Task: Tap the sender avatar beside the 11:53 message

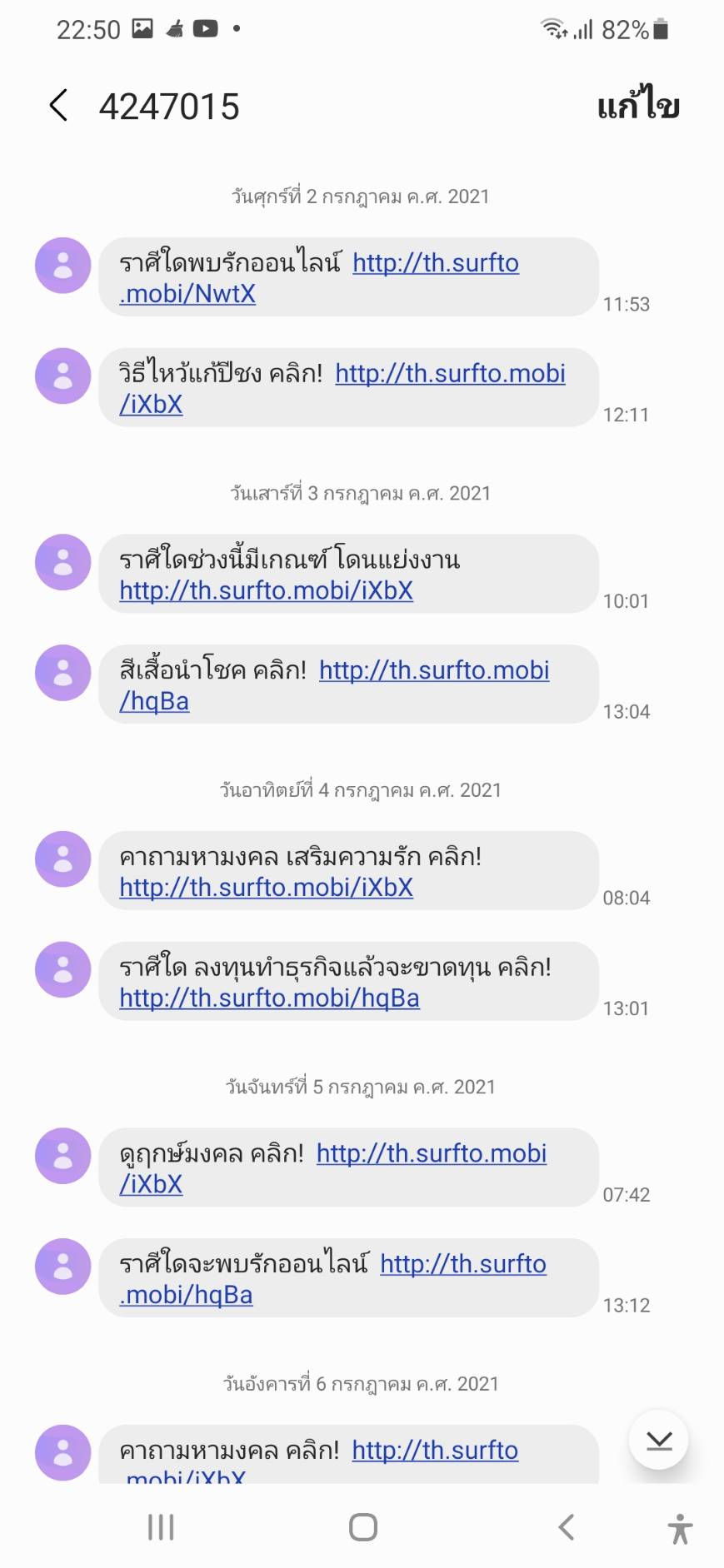Action: click(62, 266)
